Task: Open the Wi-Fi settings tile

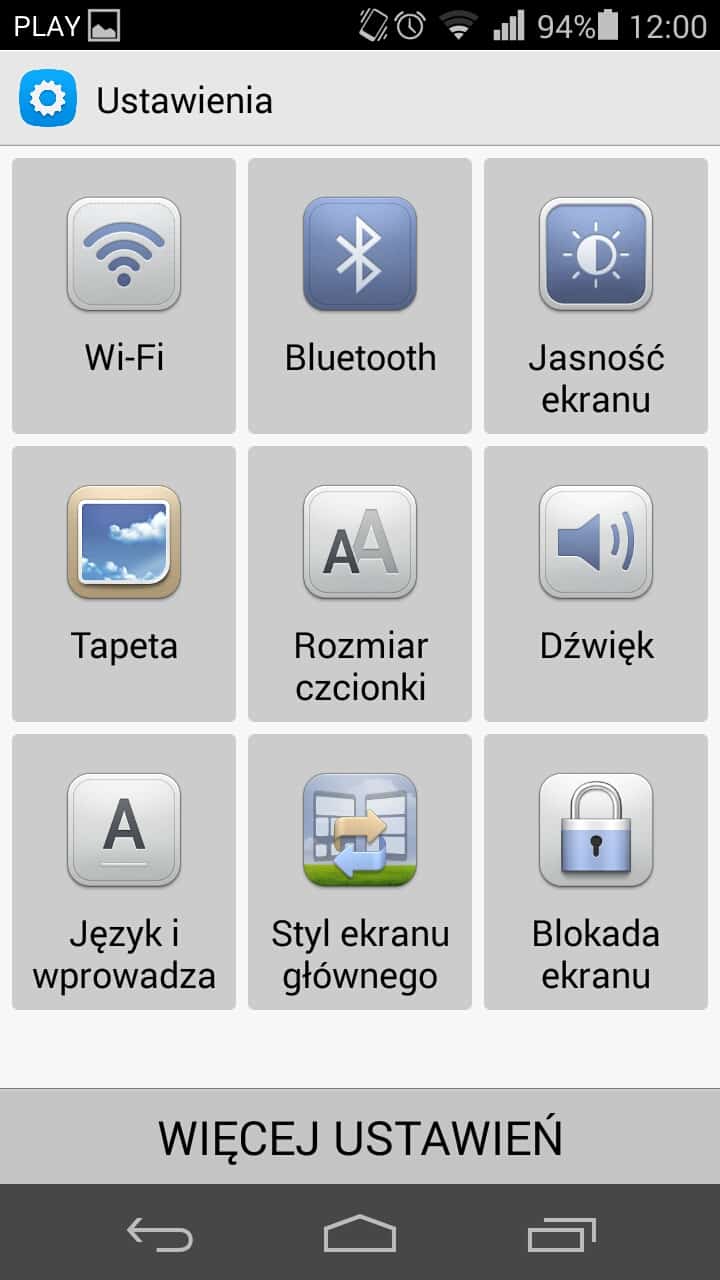Action: point(124,295)
